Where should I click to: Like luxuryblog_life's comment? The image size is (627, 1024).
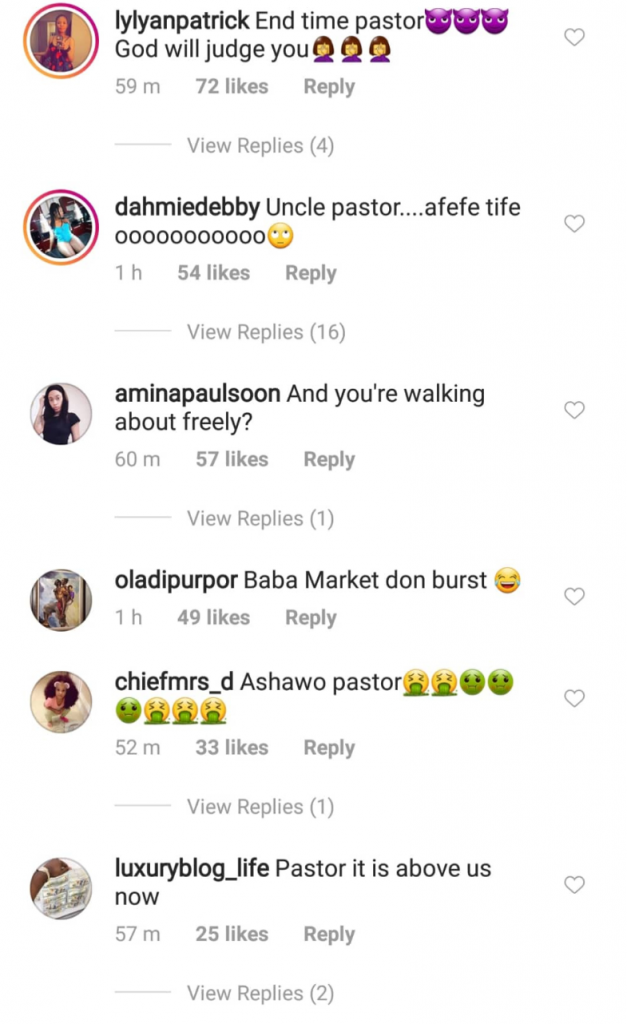[574, 885]
